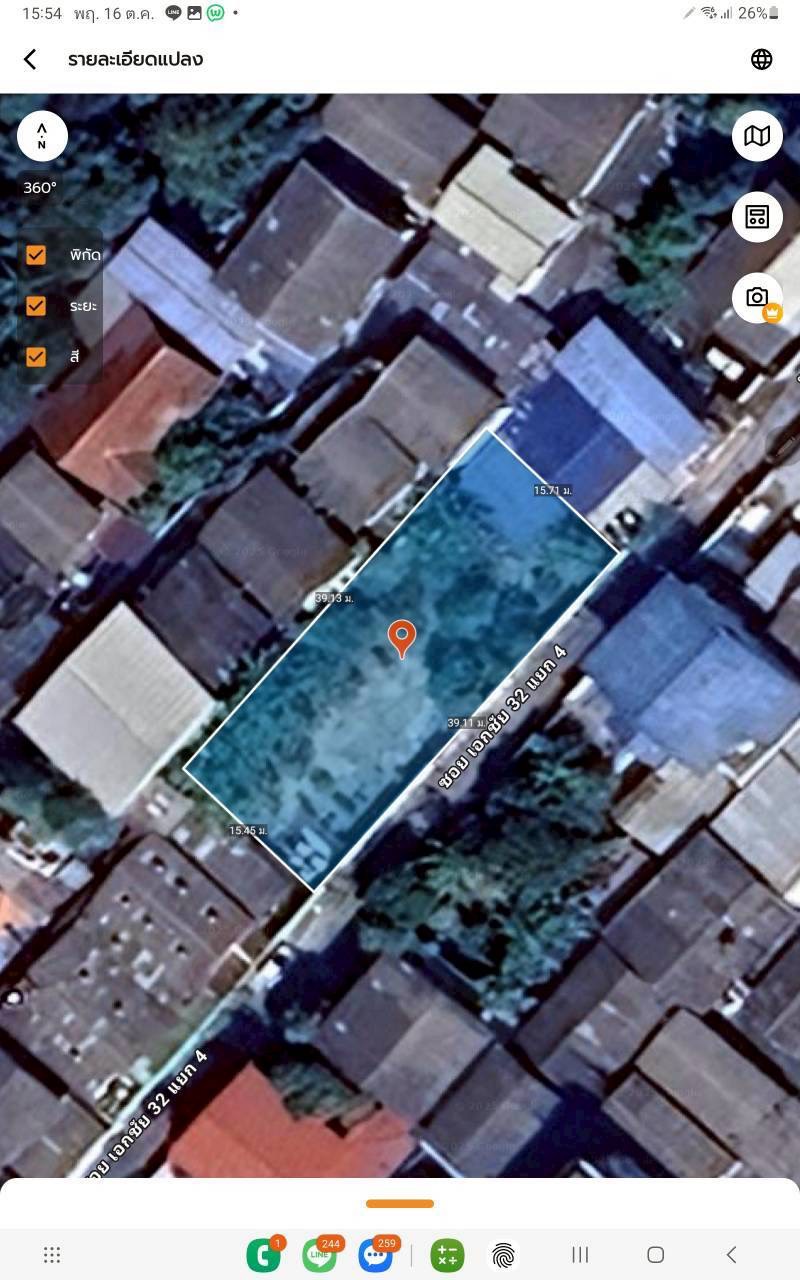Screen dimensions: 800x1280
Task: Open the language globe icon
Action: coord(761,59)
